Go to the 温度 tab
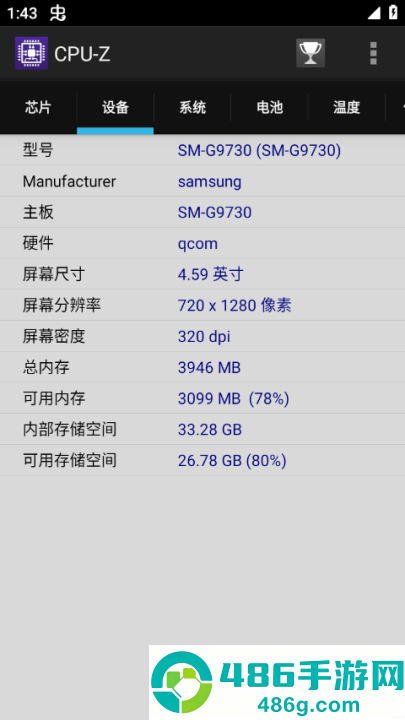 [x=347, y=107]
